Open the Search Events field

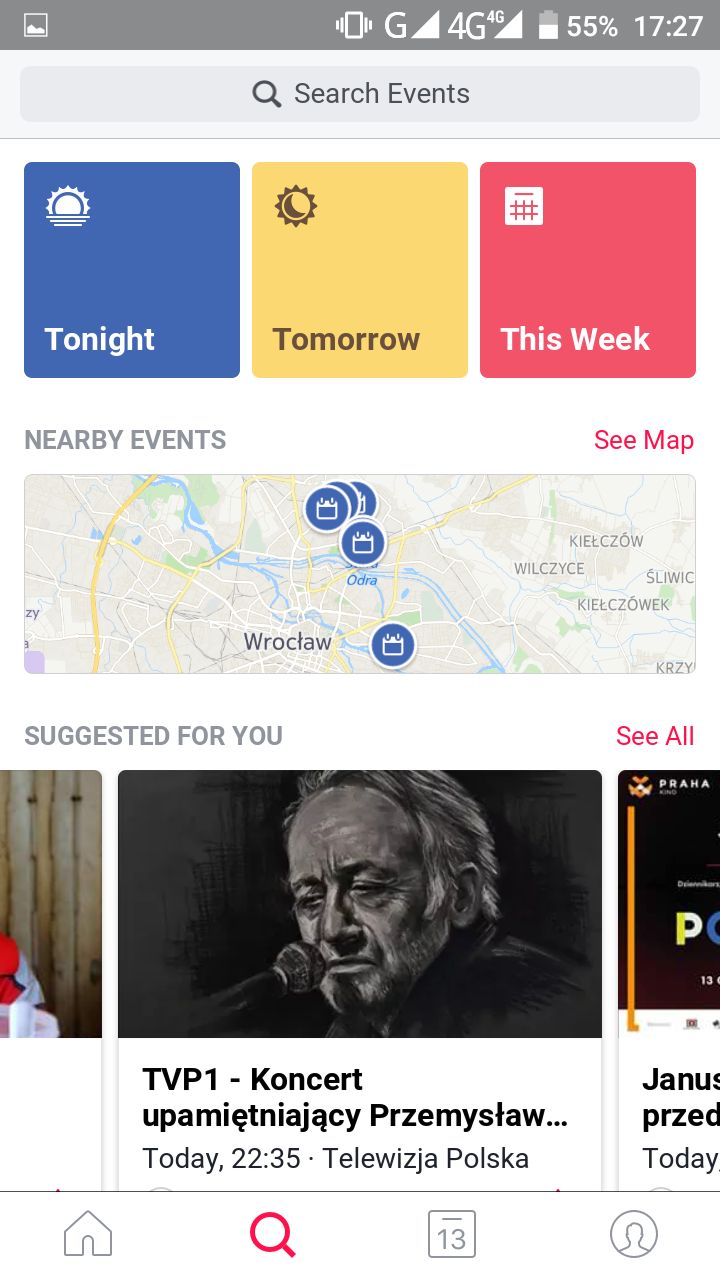pos(360,94)
